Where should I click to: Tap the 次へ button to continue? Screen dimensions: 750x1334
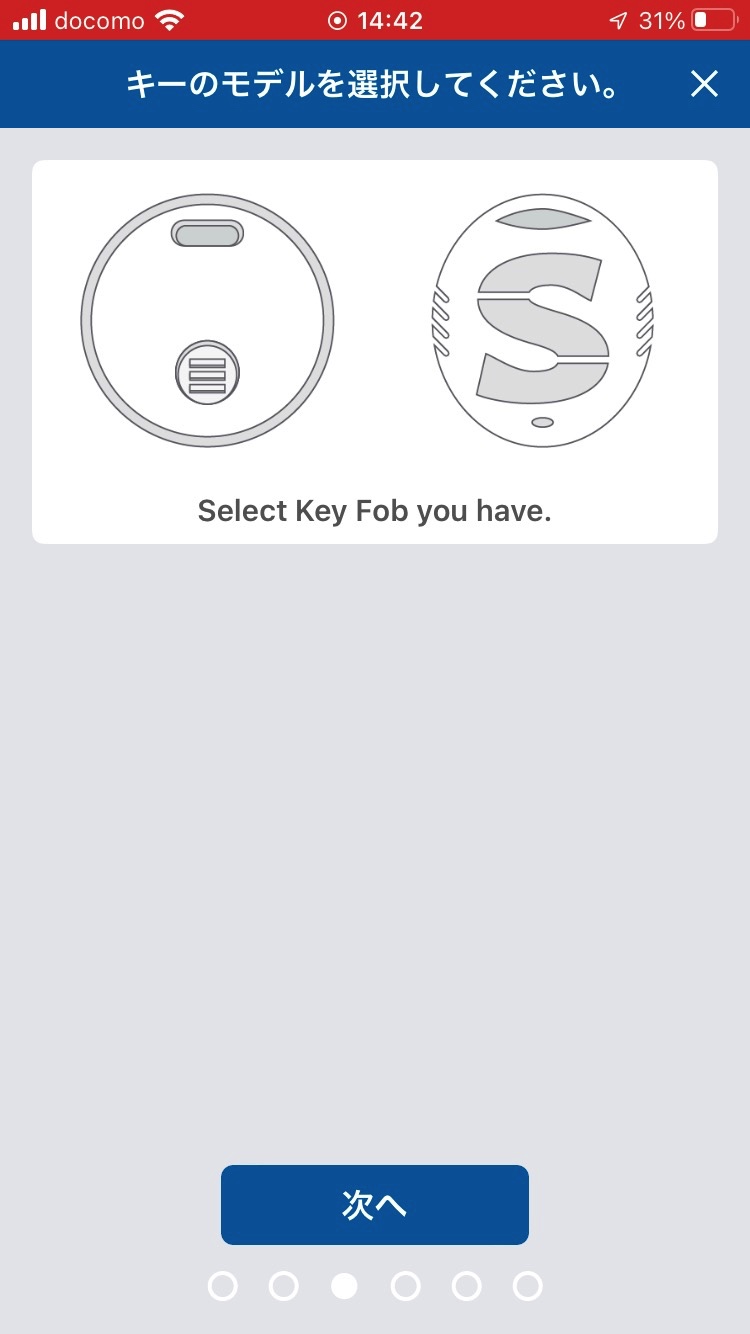tap(375, 1205)
